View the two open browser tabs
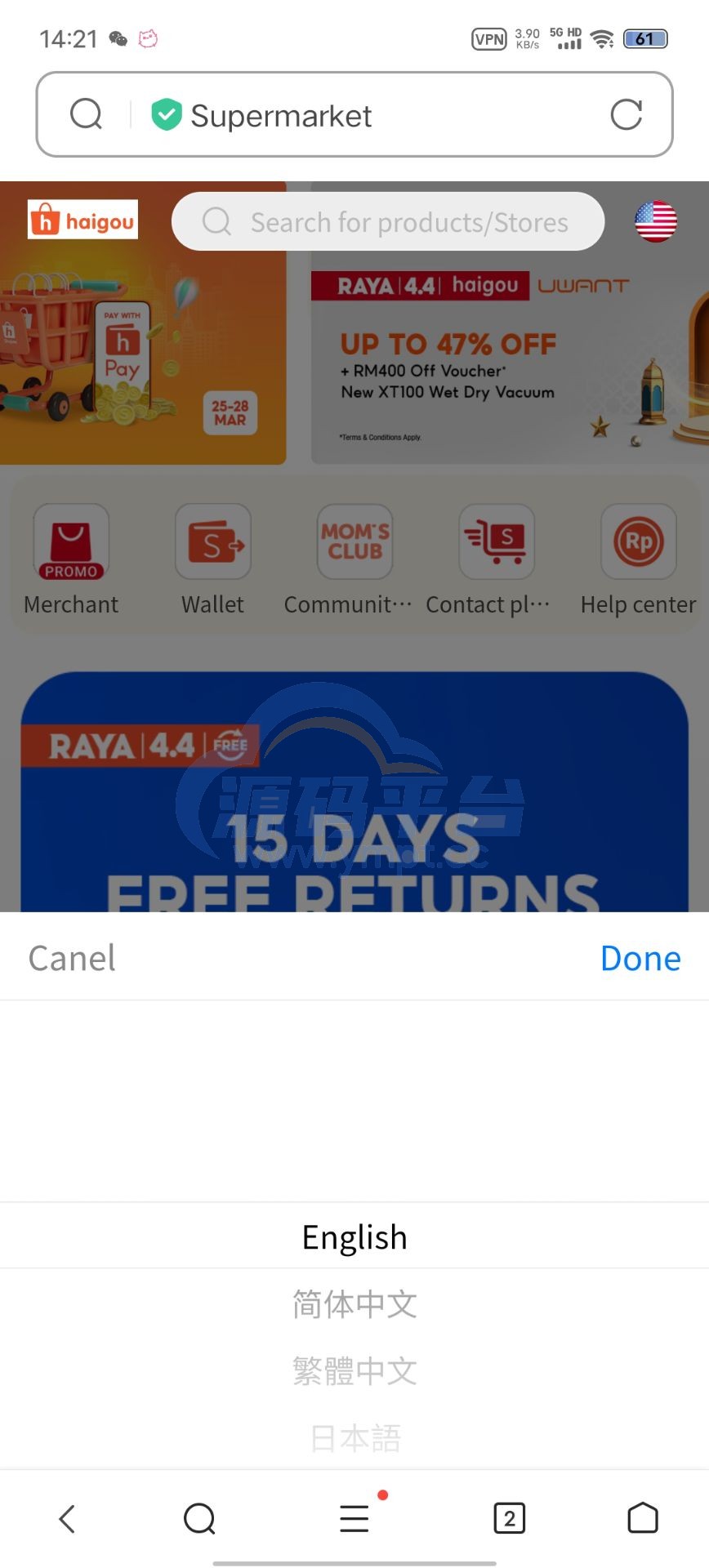This screenshot has width=709, height=1568. (x=509, y=1519)
